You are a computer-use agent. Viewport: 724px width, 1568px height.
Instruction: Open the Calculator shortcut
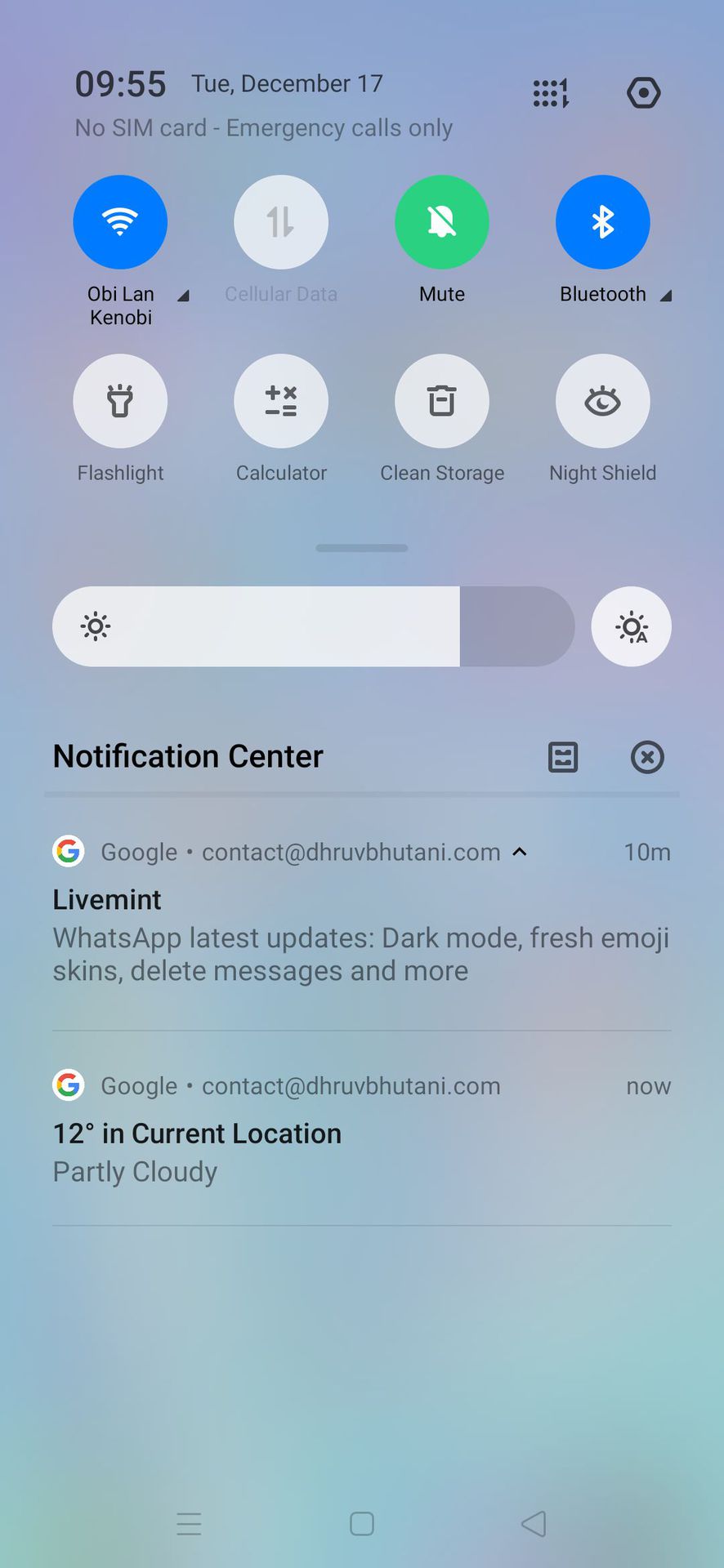point(281,401)
